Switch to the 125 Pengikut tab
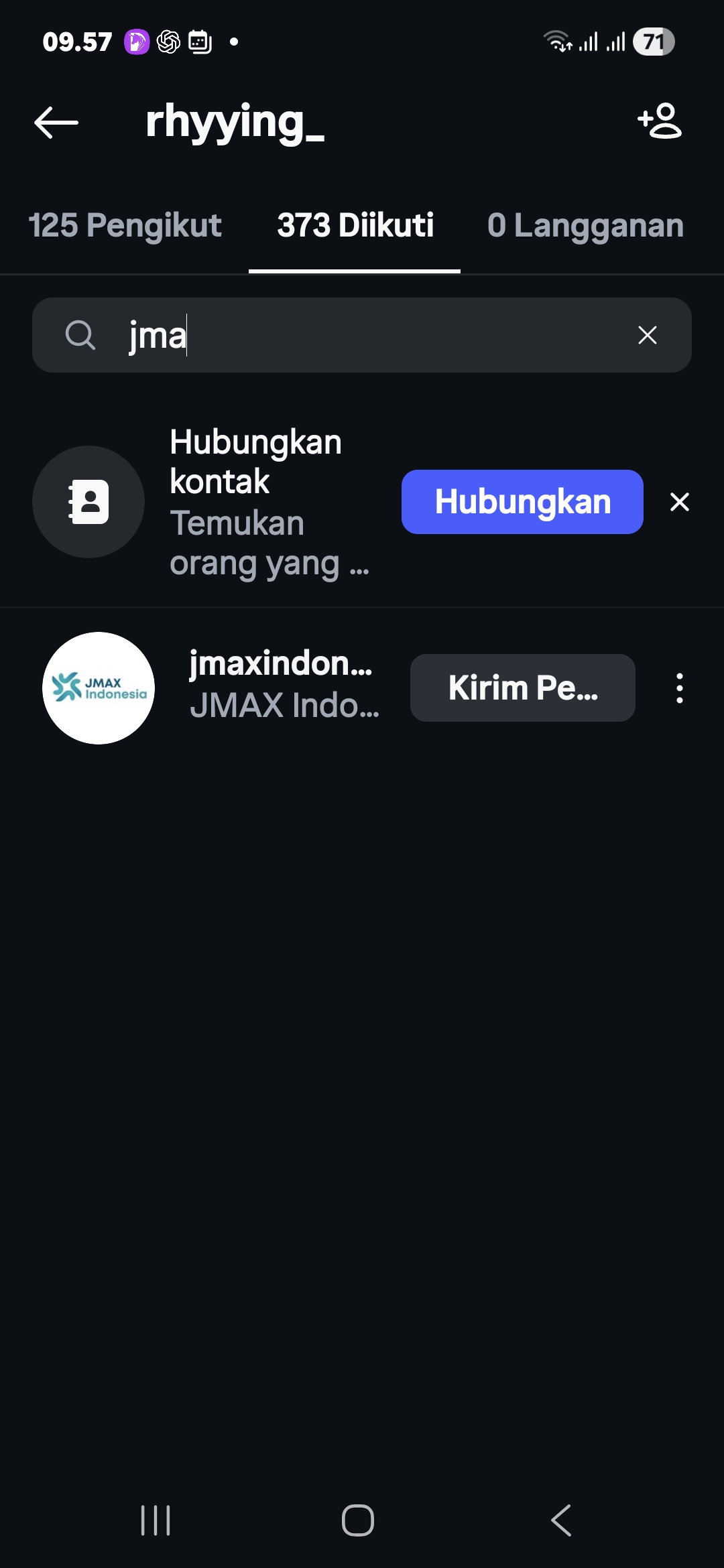724x1568 pixels. point(125,225)
